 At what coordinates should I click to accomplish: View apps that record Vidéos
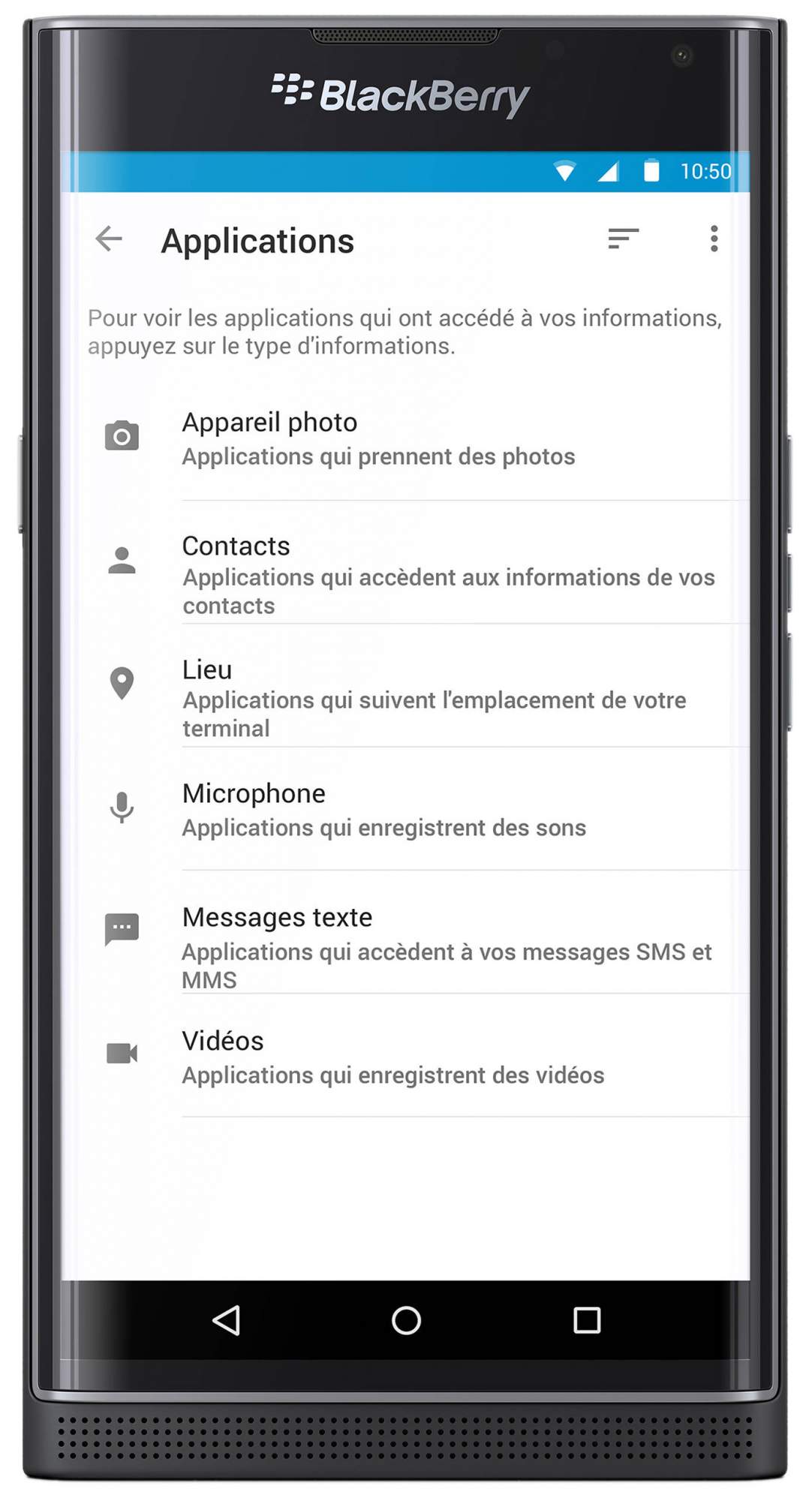coord(405,1056)
